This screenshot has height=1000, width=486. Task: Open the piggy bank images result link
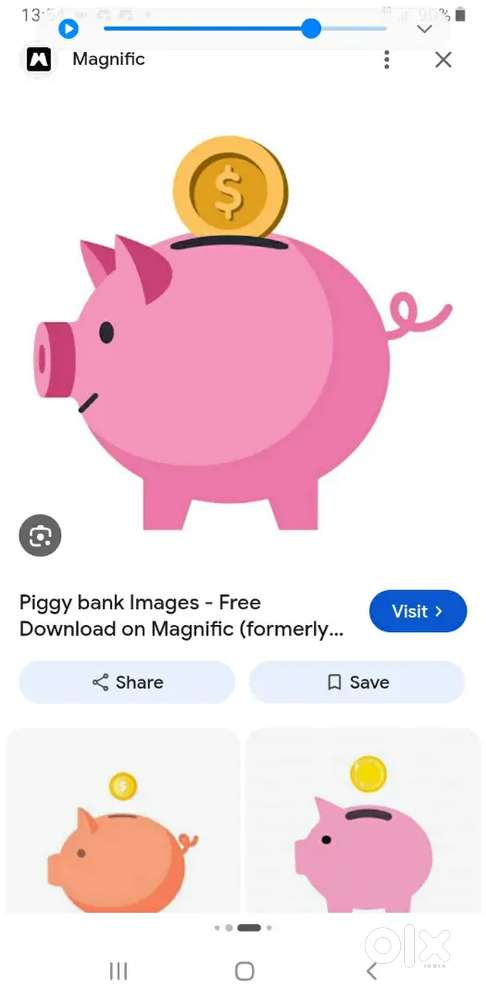point(182,615)
